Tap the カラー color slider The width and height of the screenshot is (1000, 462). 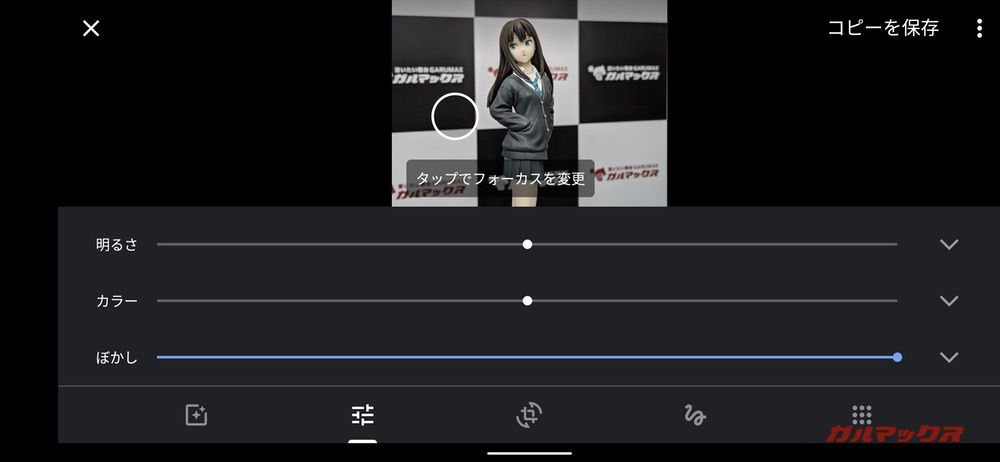[x=527, y=301]
